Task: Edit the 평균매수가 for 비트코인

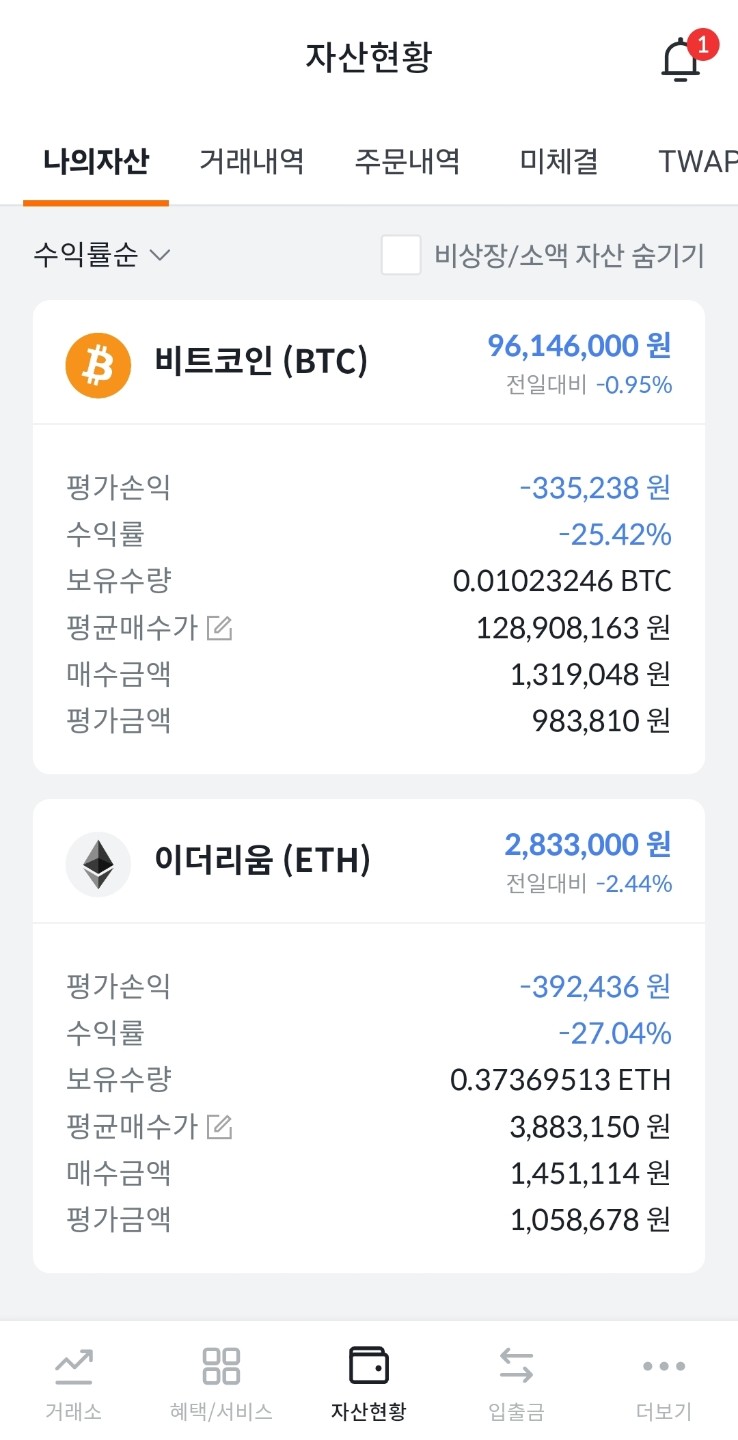Action: click(219, 628)
